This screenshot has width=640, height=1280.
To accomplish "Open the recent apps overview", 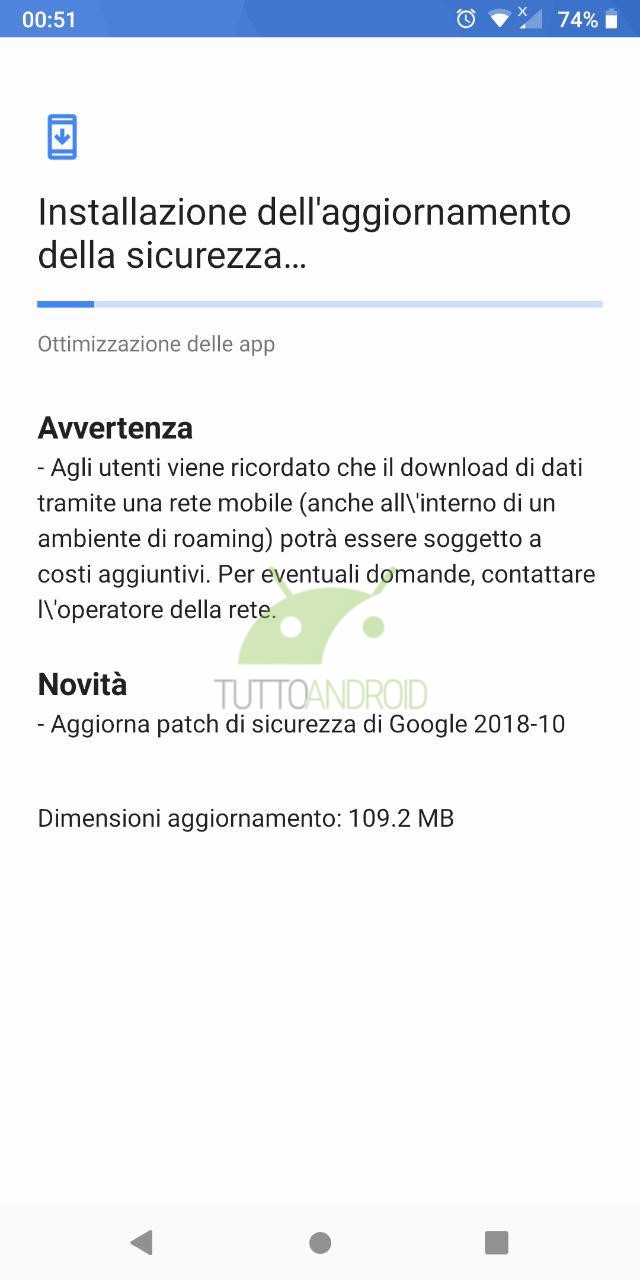I will click(497, 1243).
